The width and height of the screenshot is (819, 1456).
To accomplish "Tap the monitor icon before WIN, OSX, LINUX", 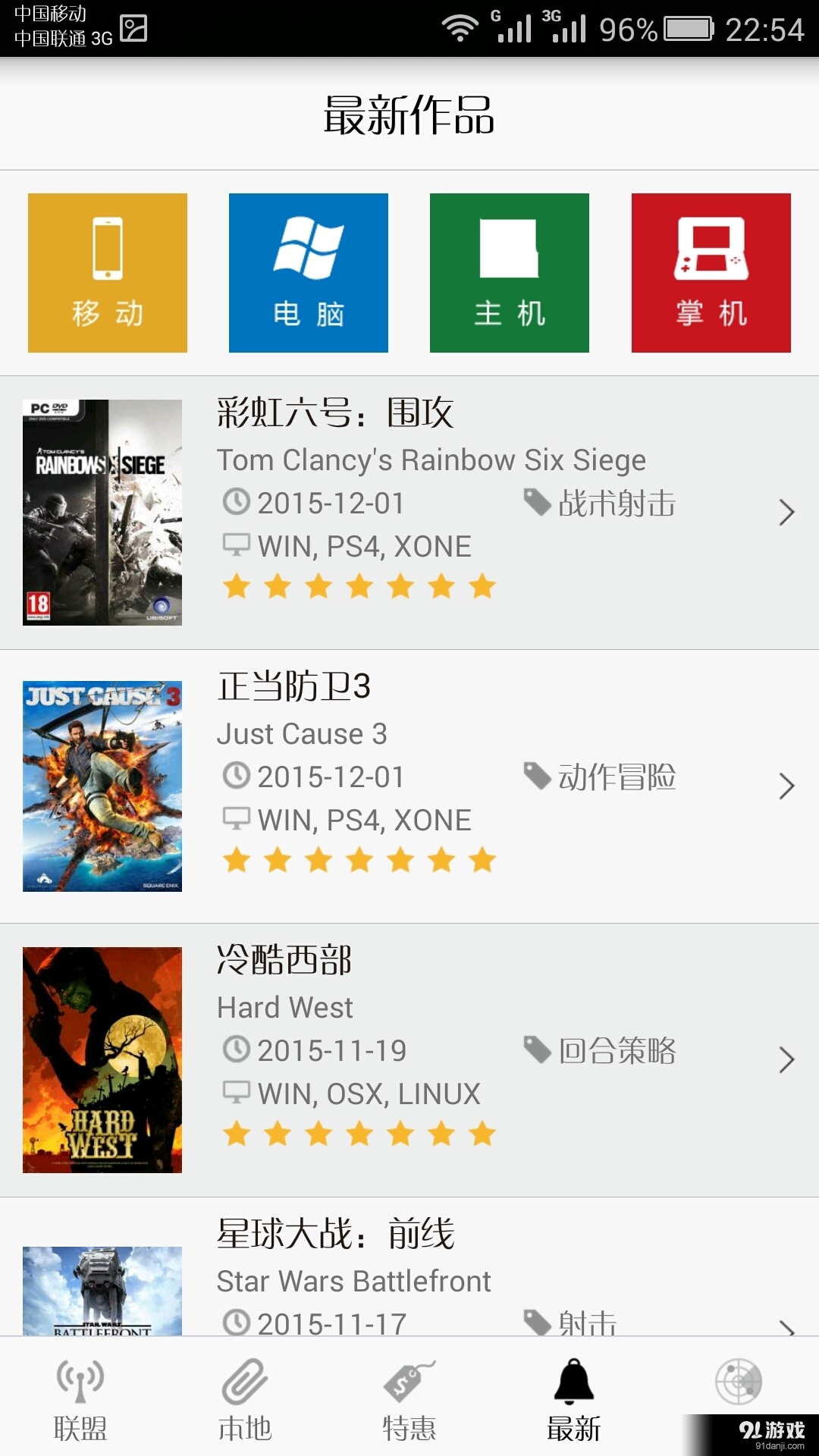I will [x=237, y=1093].
